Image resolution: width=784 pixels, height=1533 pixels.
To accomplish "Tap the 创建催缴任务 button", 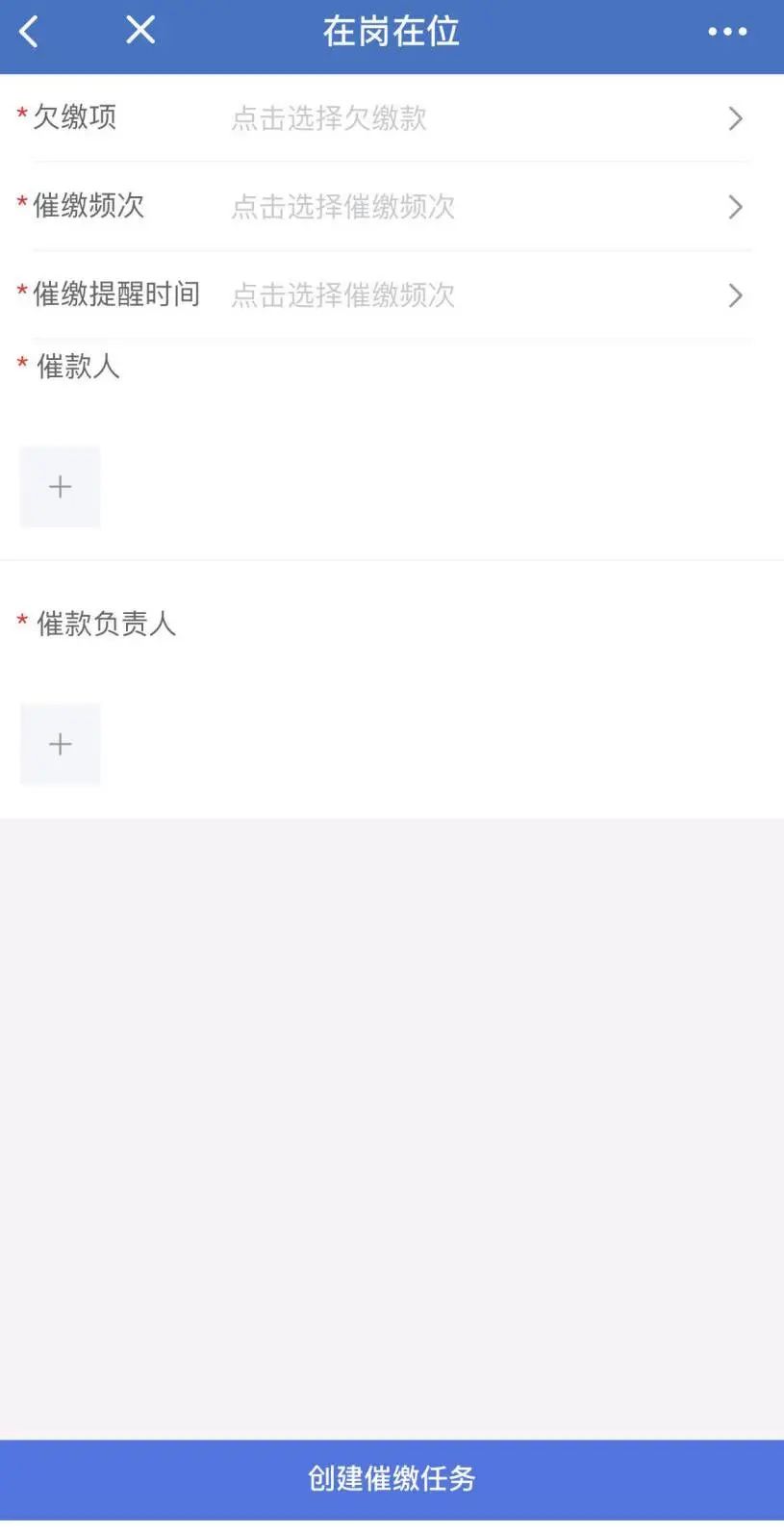I will point(392,1479).
